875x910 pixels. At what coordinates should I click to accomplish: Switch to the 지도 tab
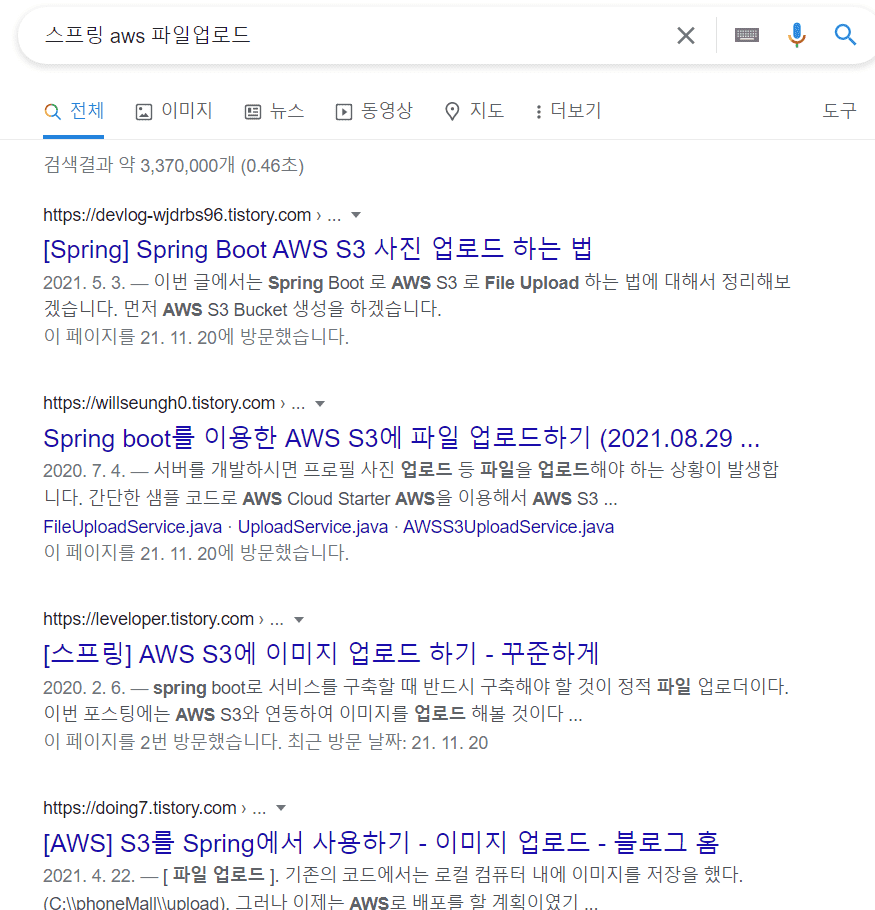click(474, 111)
